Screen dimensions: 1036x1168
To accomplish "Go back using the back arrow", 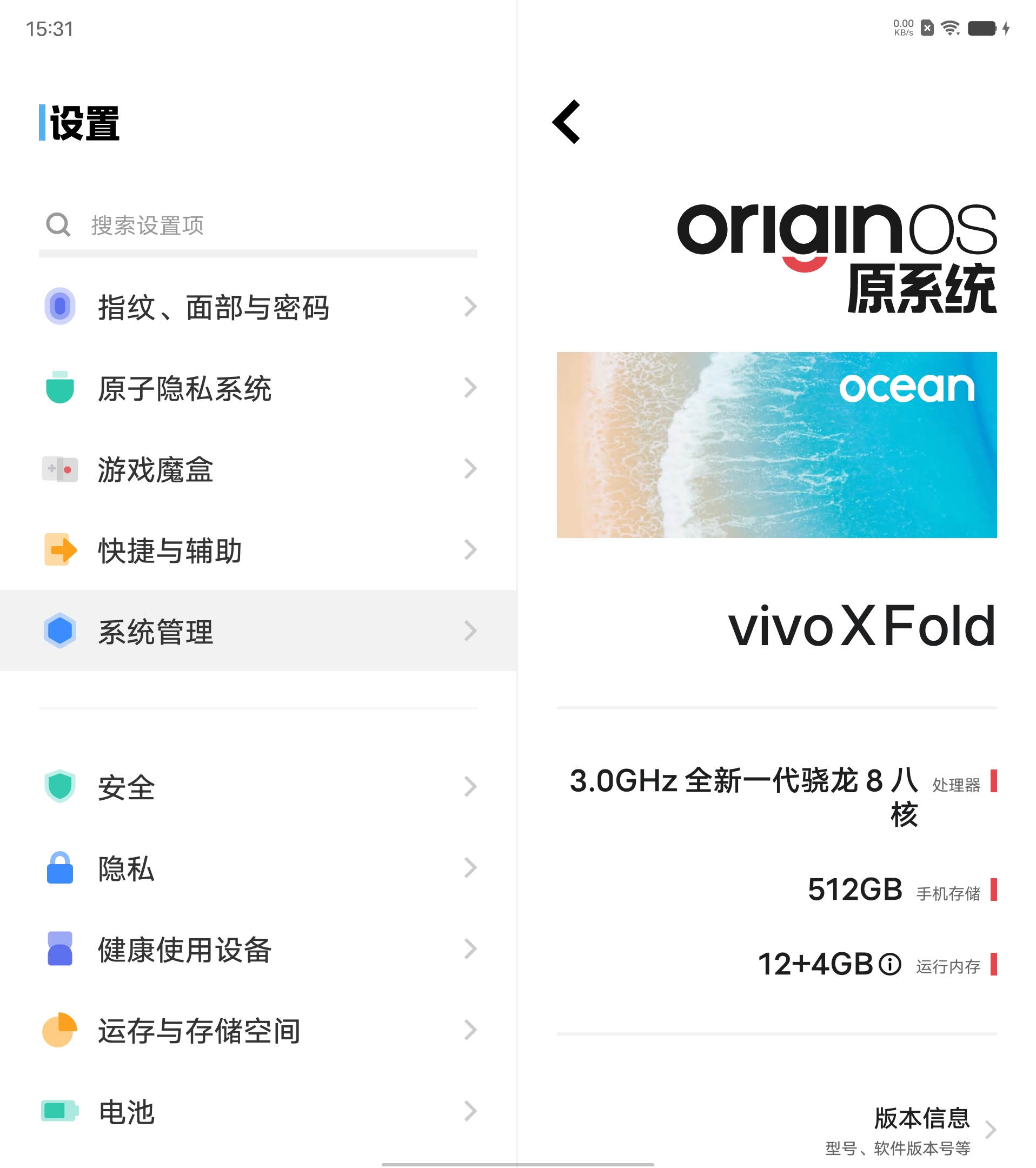I will click(566, 122).
